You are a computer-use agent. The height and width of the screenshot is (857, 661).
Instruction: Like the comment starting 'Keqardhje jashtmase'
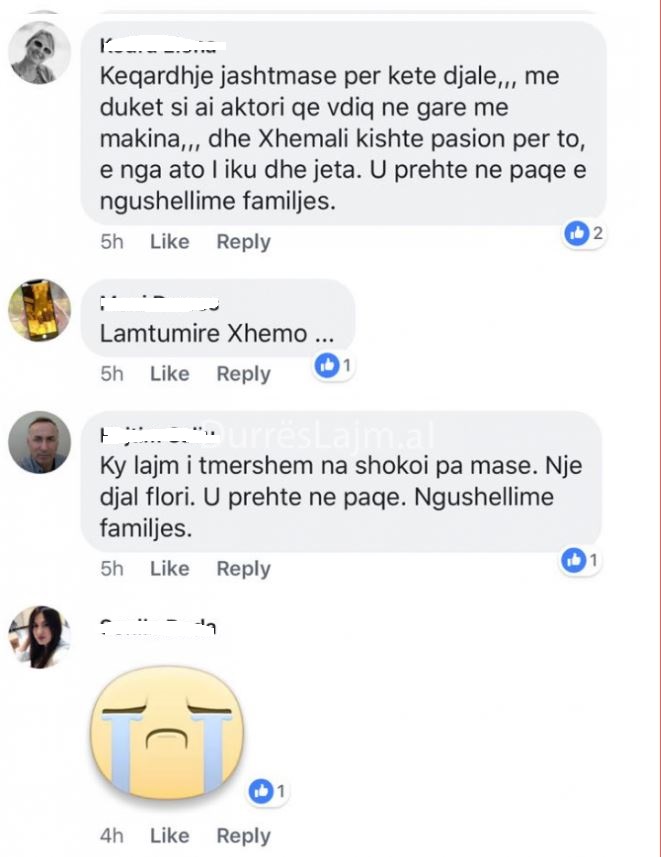pos(169,241)
